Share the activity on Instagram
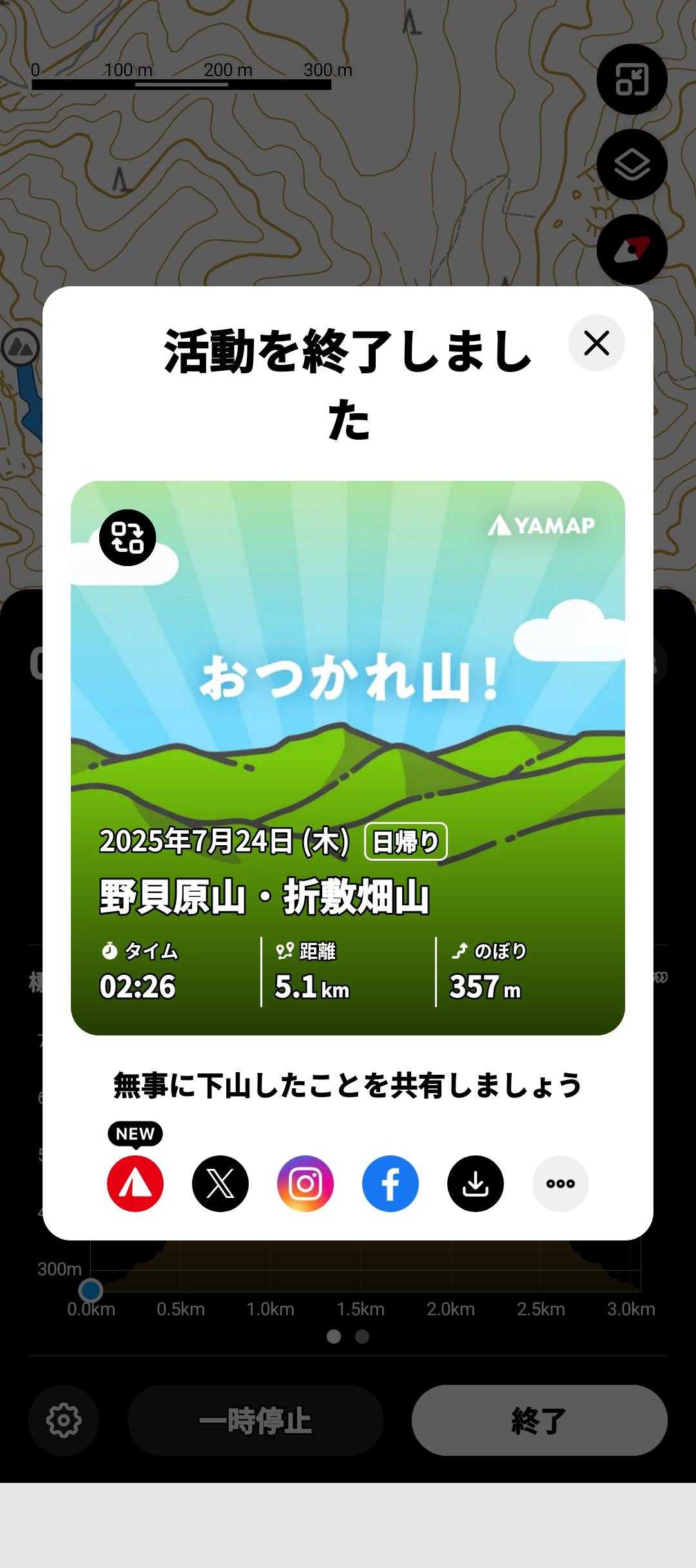The width and height of the screenshot is (696, 1568). (305, 1184)
